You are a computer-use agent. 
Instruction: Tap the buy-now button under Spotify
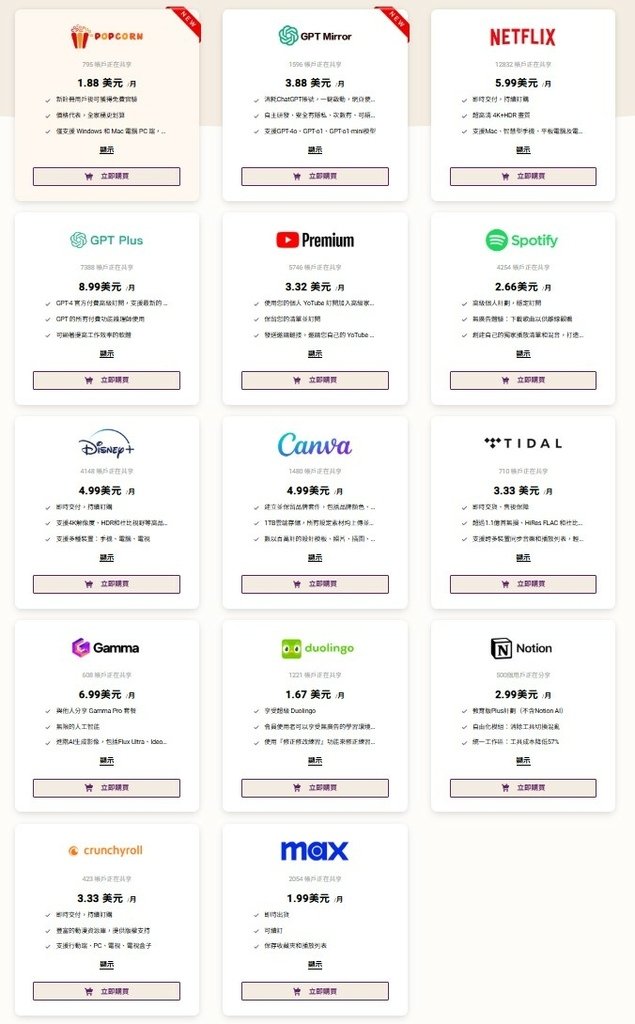[x=523, y=380]
